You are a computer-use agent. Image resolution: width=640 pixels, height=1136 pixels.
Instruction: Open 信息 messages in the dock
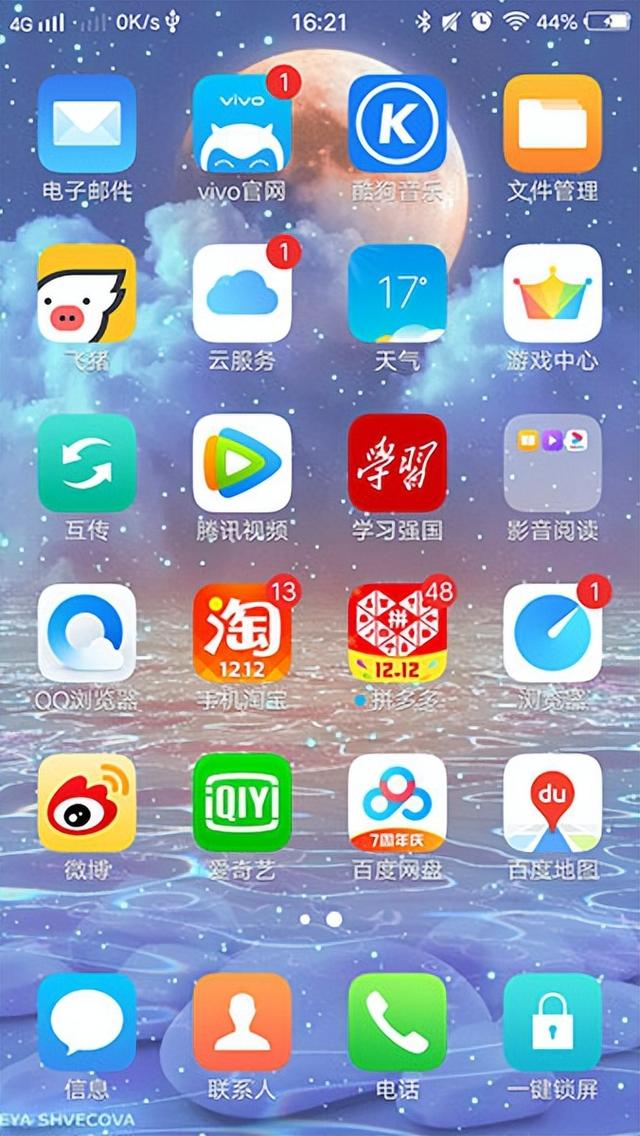click(87, 1024)
